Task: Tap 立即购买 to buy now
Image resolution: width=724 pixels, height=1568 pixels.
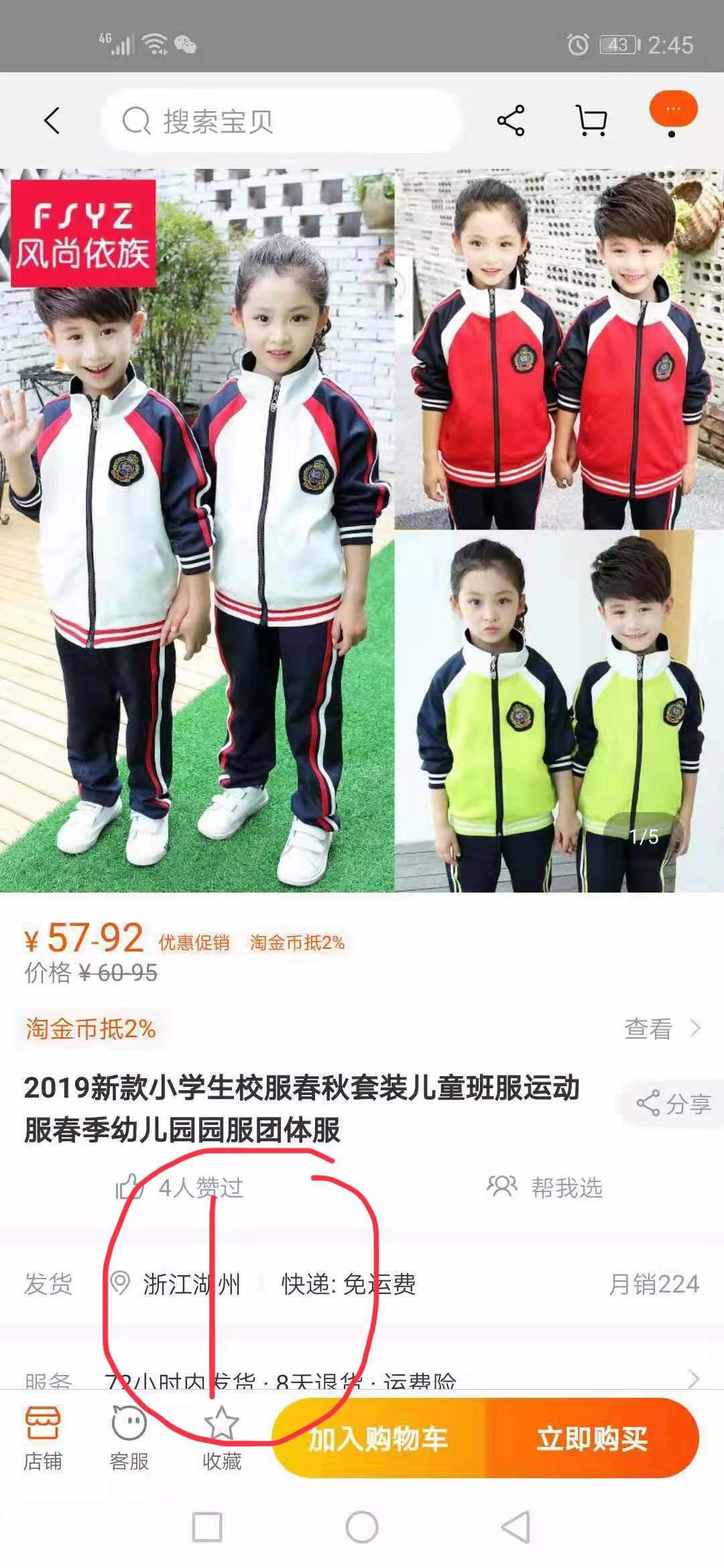Action: click(x=593, y=1438)
